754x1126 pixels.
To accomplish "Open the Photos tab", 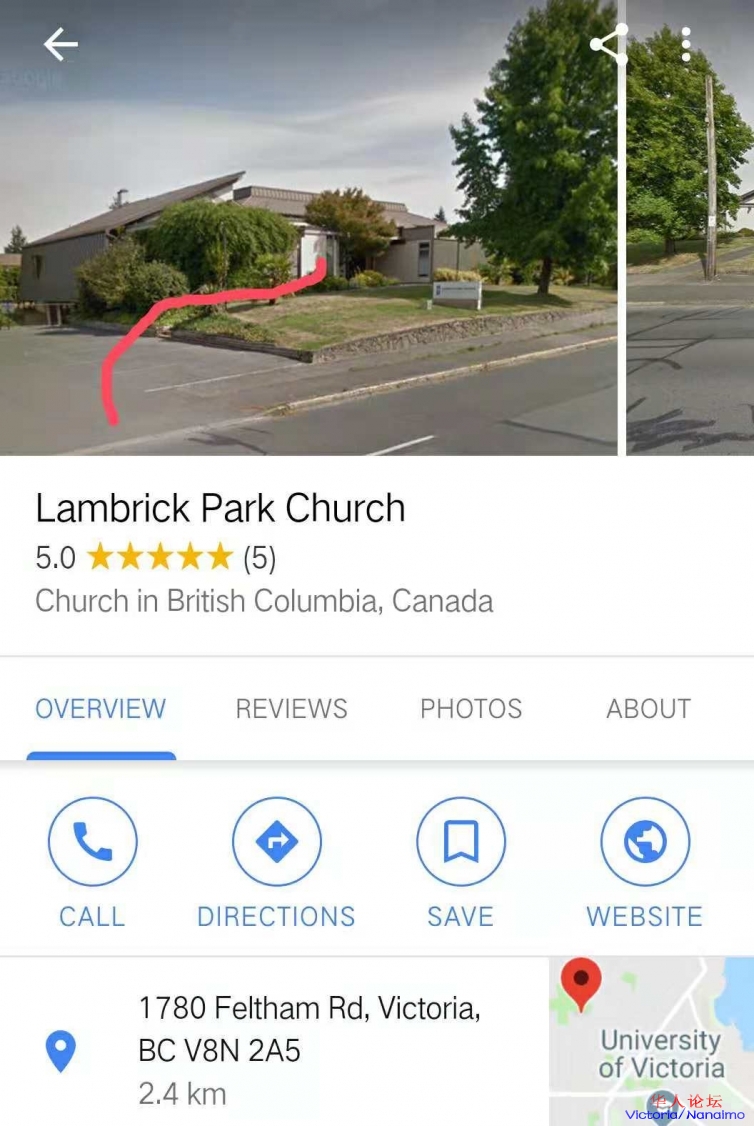I will click(471, 709).
